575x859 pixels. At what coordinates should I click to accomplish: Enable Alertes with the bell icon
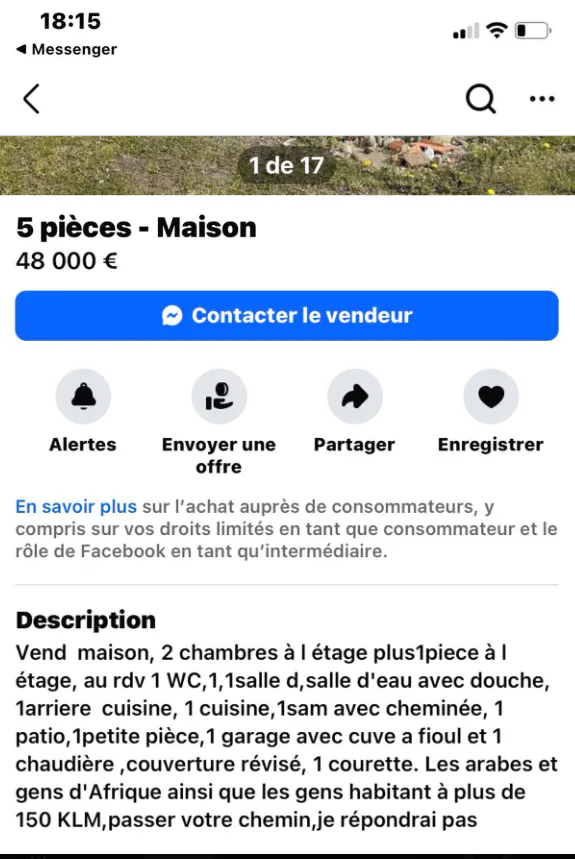(83, 397)
